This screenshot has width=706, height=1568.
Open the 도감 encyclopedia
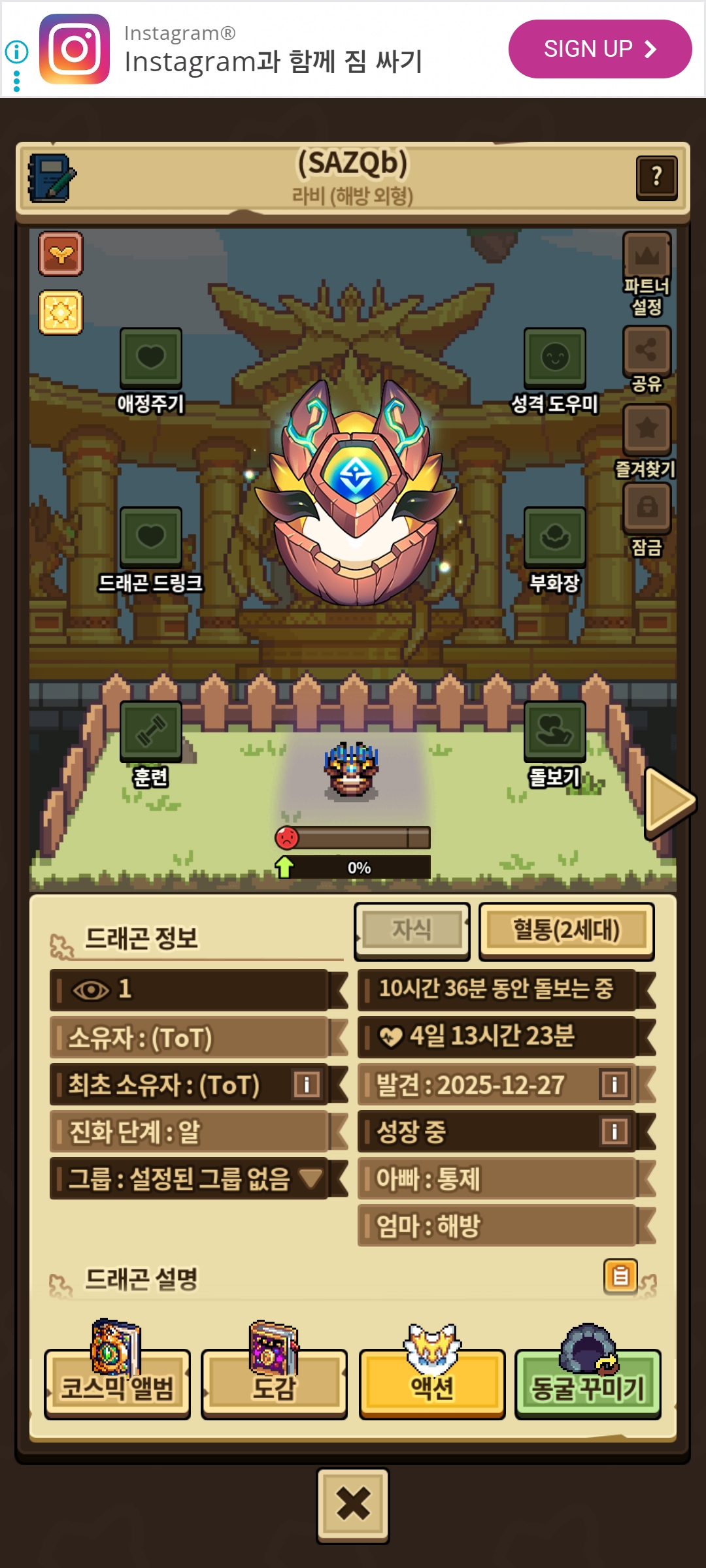(x=274, y=1384)
